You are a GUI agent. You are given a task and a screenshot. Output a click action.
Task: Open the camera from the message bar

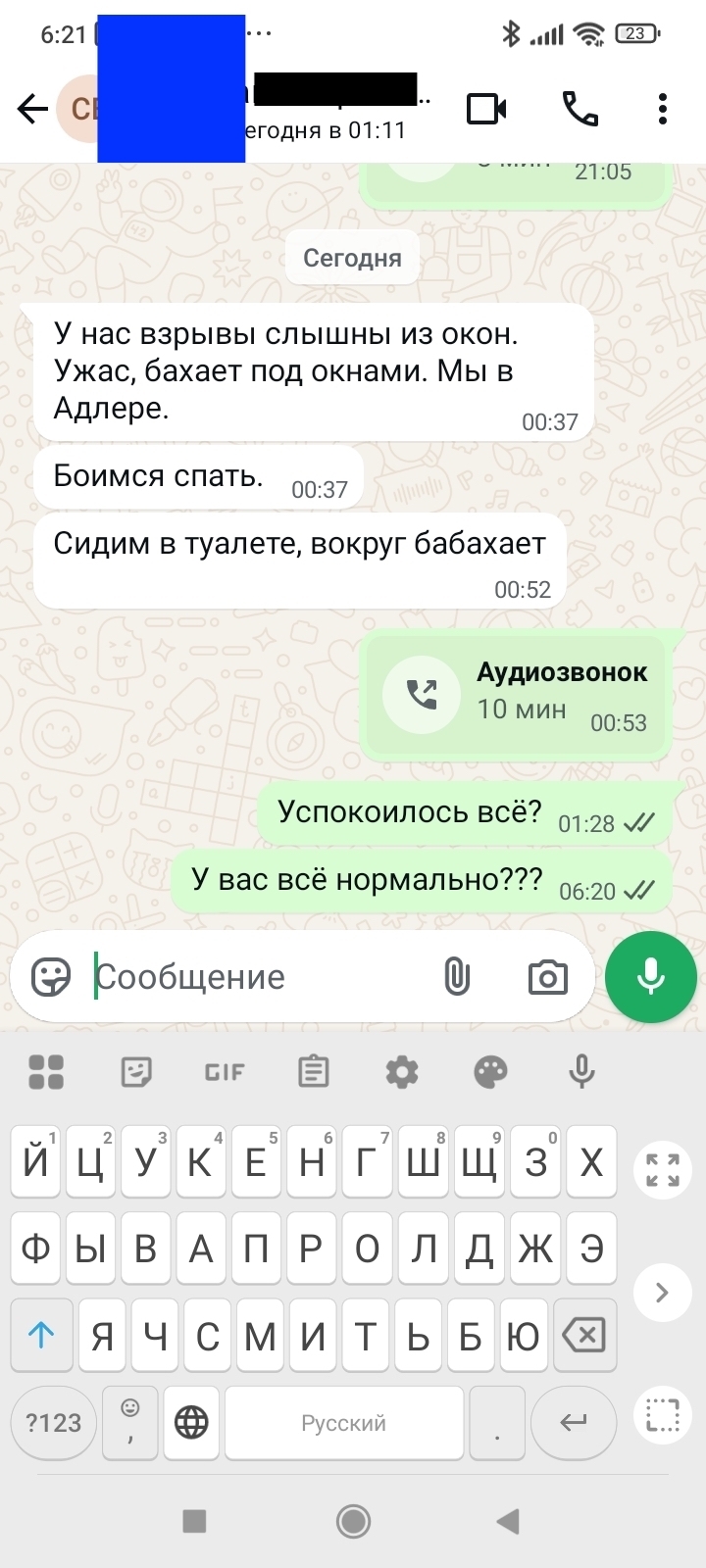click(x=547, y=977)
